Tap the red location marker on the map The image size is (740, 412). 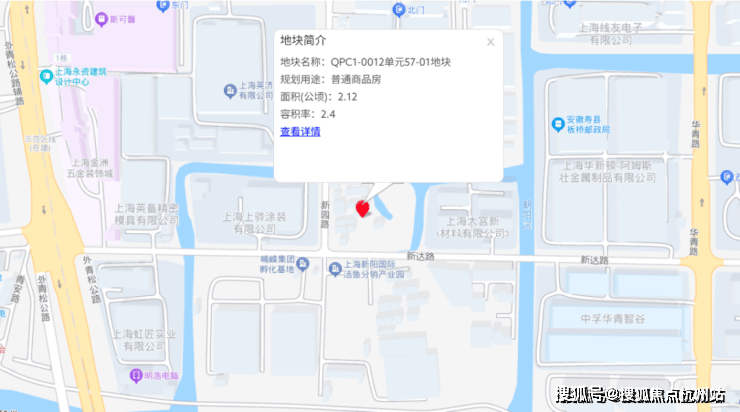[363, 208]
